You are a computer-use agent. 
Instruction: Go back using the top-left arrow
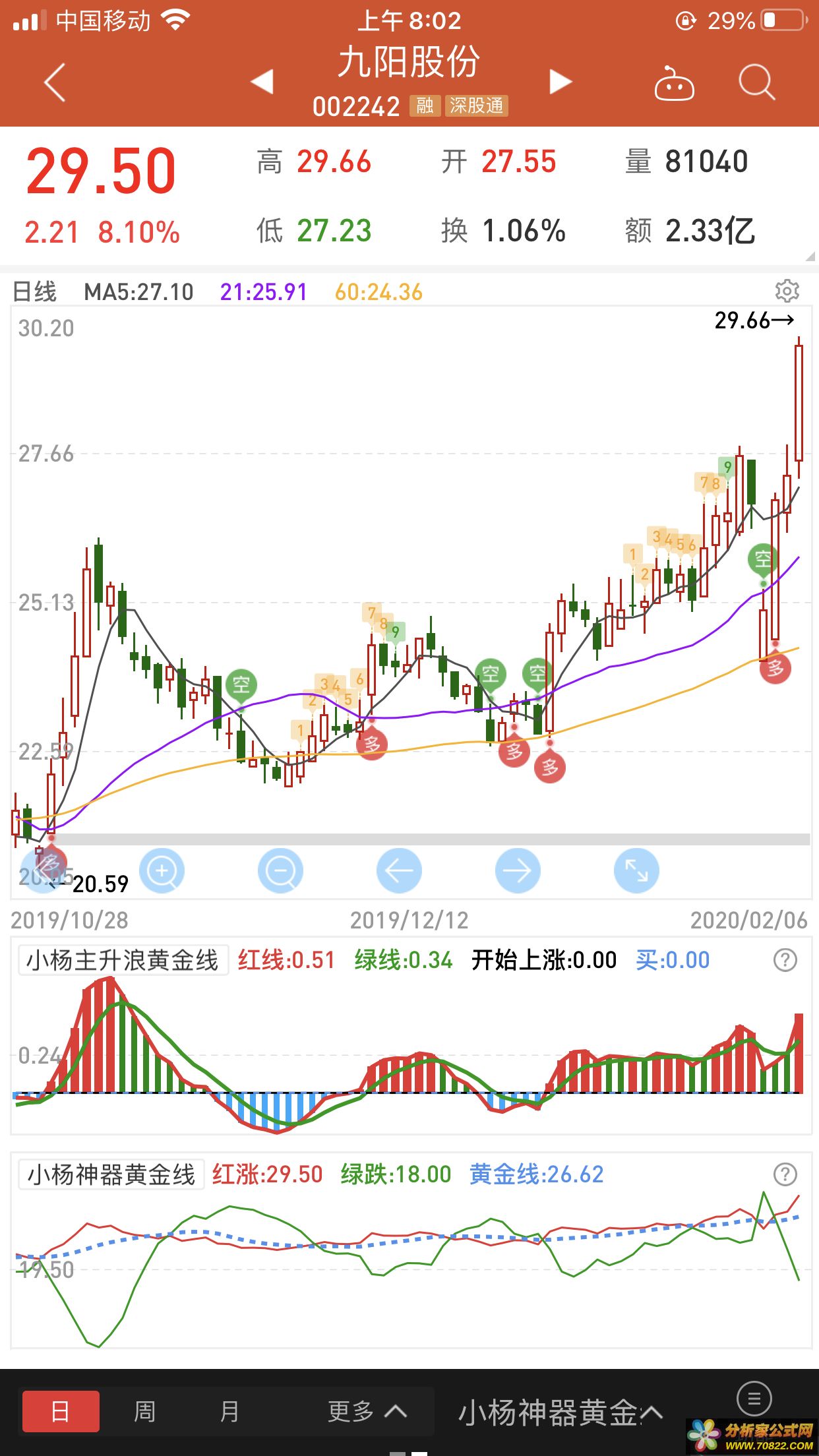(54, 83)
